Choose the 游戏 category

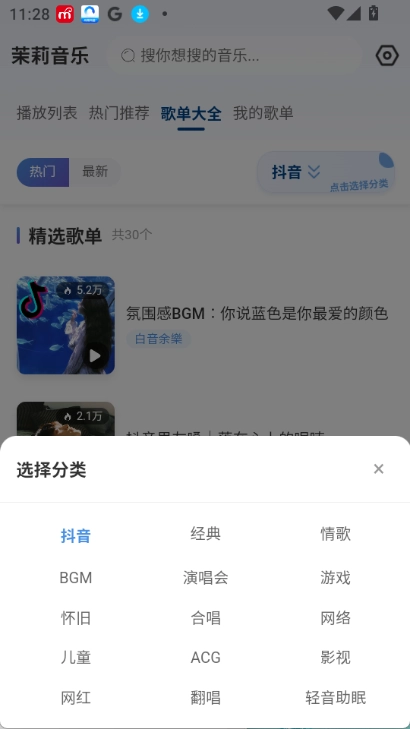(x=335, y=577)
